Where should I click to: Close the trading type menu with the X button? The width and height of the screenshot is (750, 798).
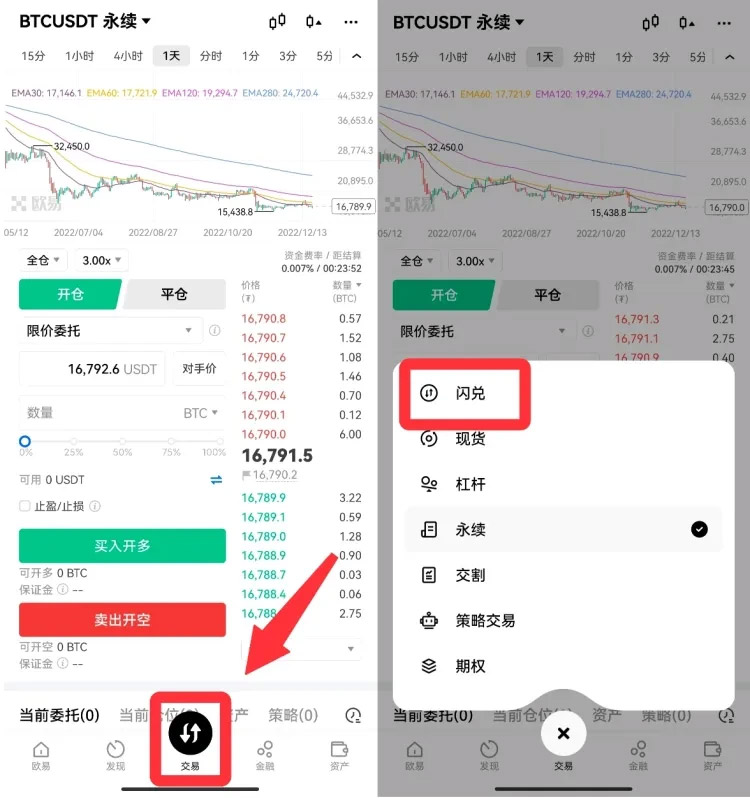pyautogui.click(x=564, y=733)
